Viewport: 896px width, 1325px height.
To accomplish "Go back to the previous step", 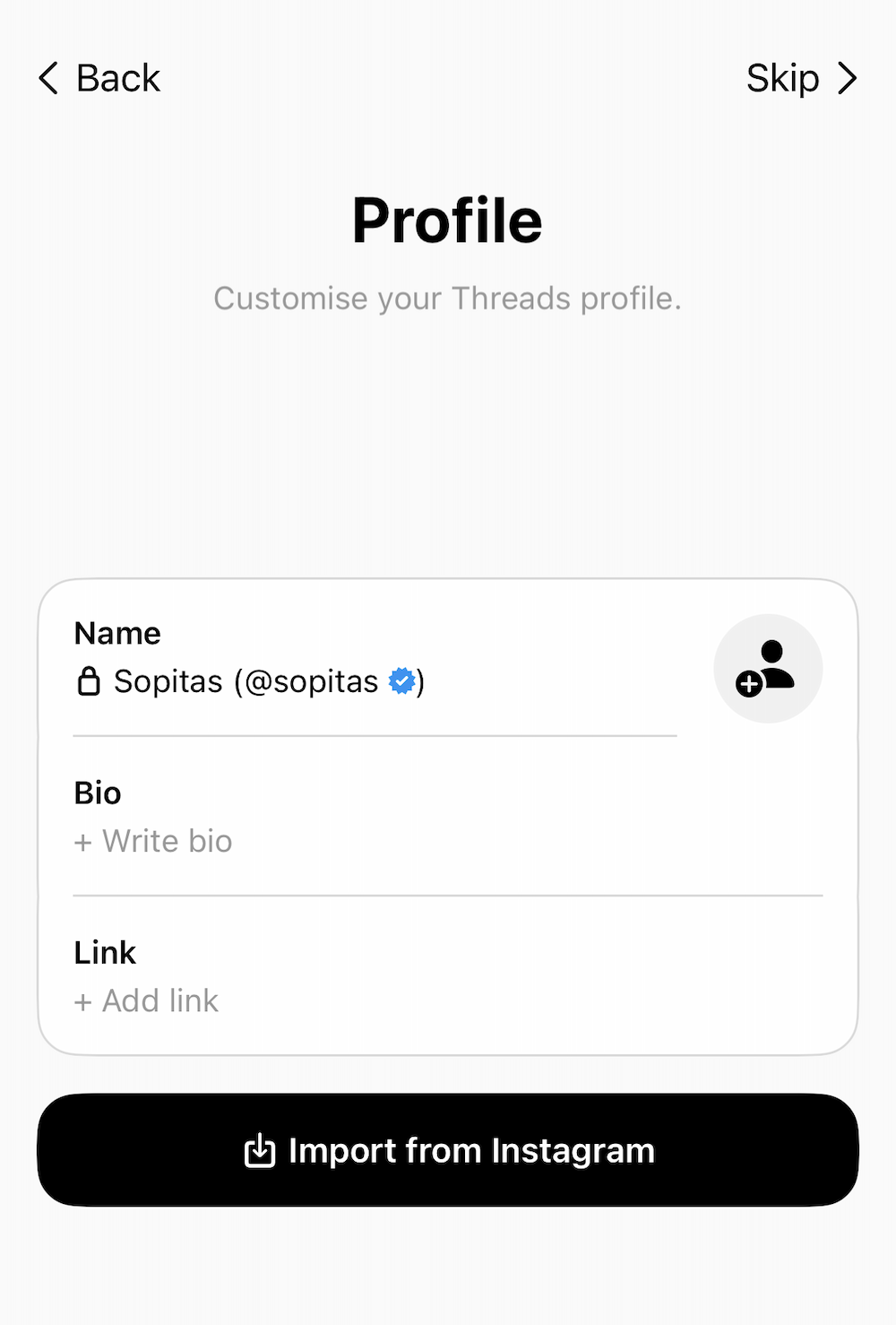I will tap(99, 79).
